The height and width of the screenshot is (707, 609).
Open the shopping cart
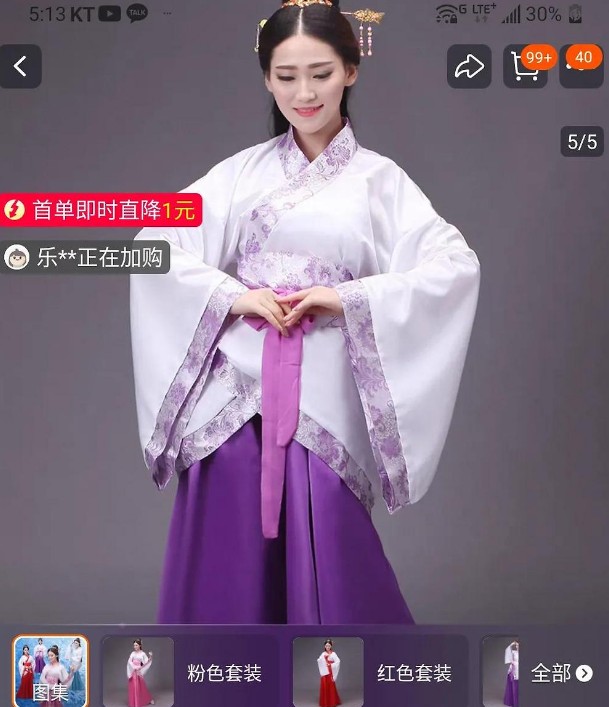526,66
